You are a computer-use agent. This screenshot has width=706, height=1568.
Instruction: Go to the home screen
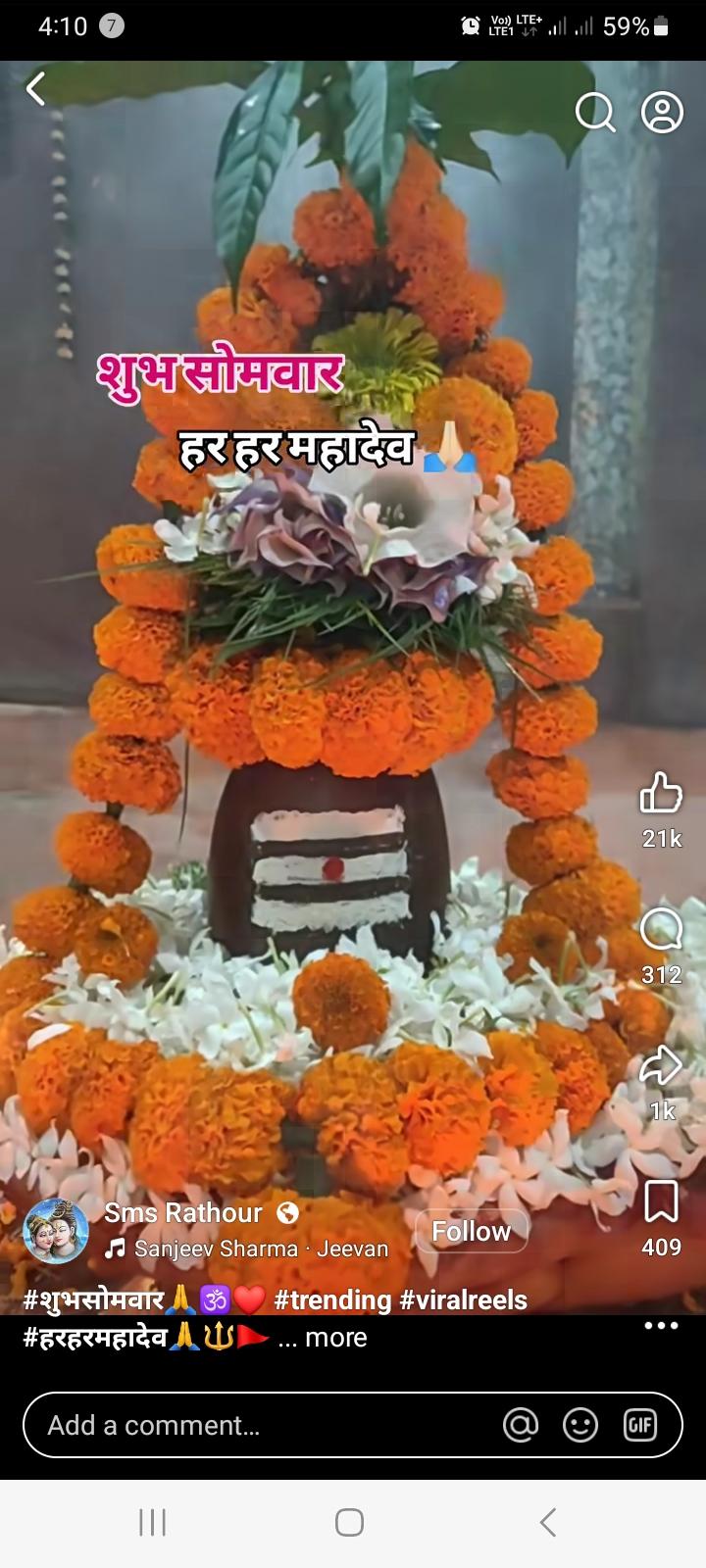pos(350,1522)
